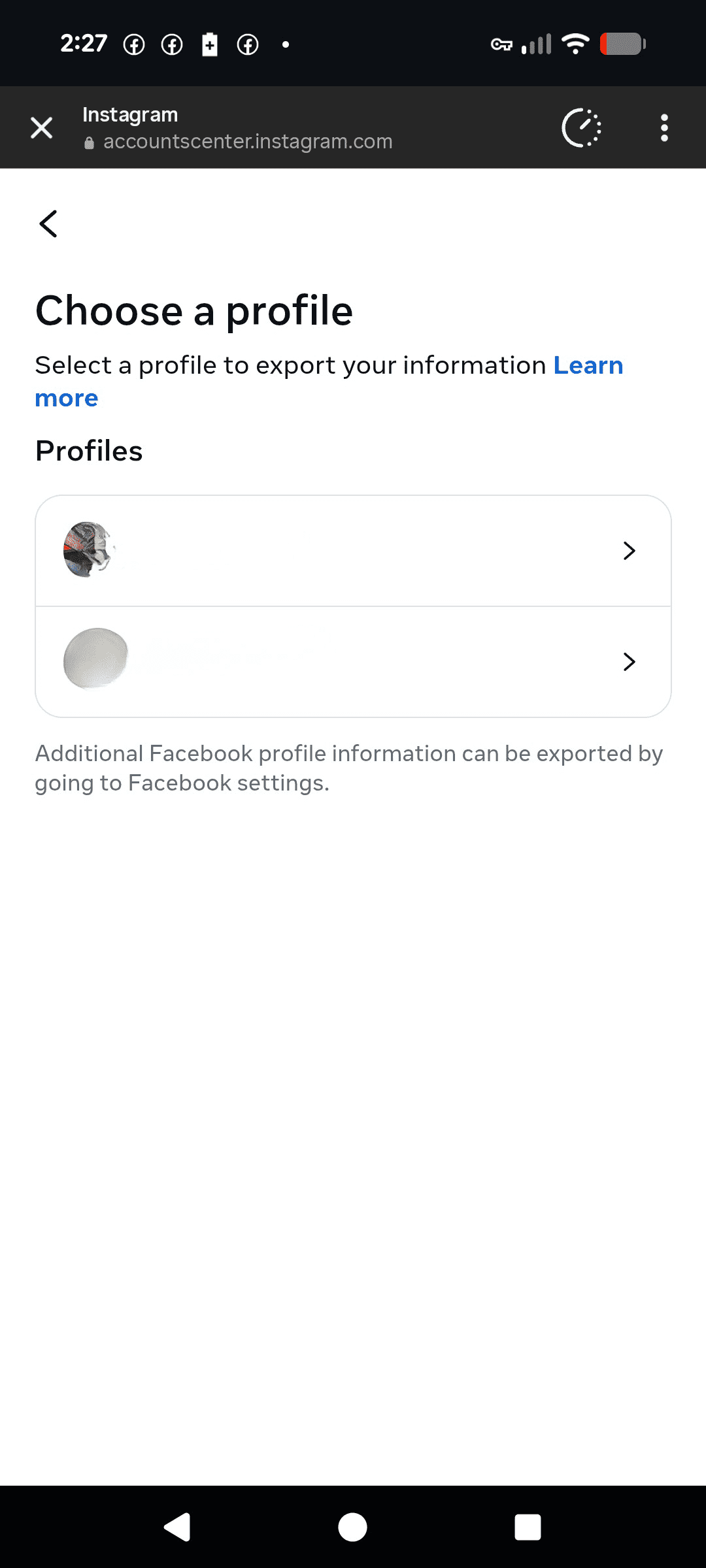Expand the second profile entry

pos(628,662)
